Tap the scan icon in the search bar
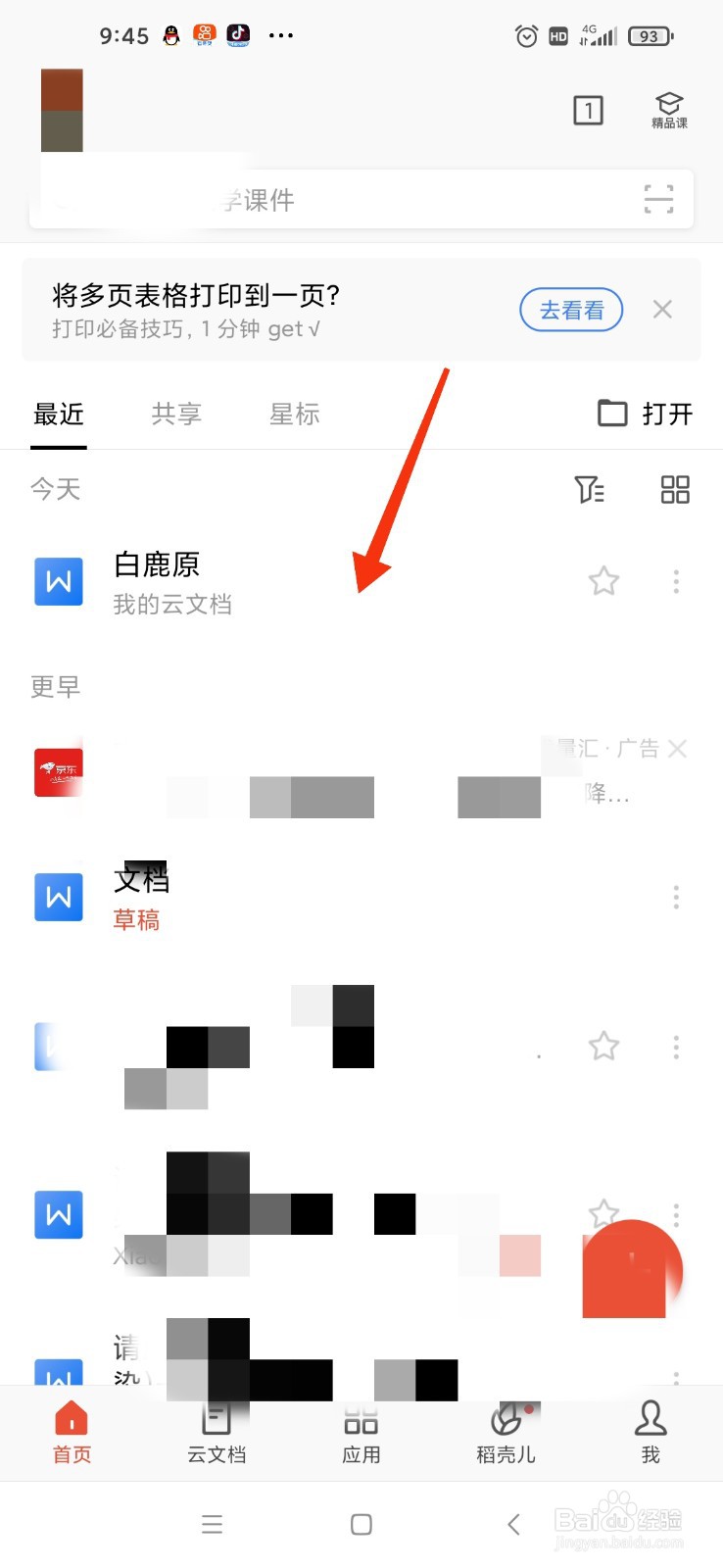This screenshot has height=1568, width=723. 658,198
